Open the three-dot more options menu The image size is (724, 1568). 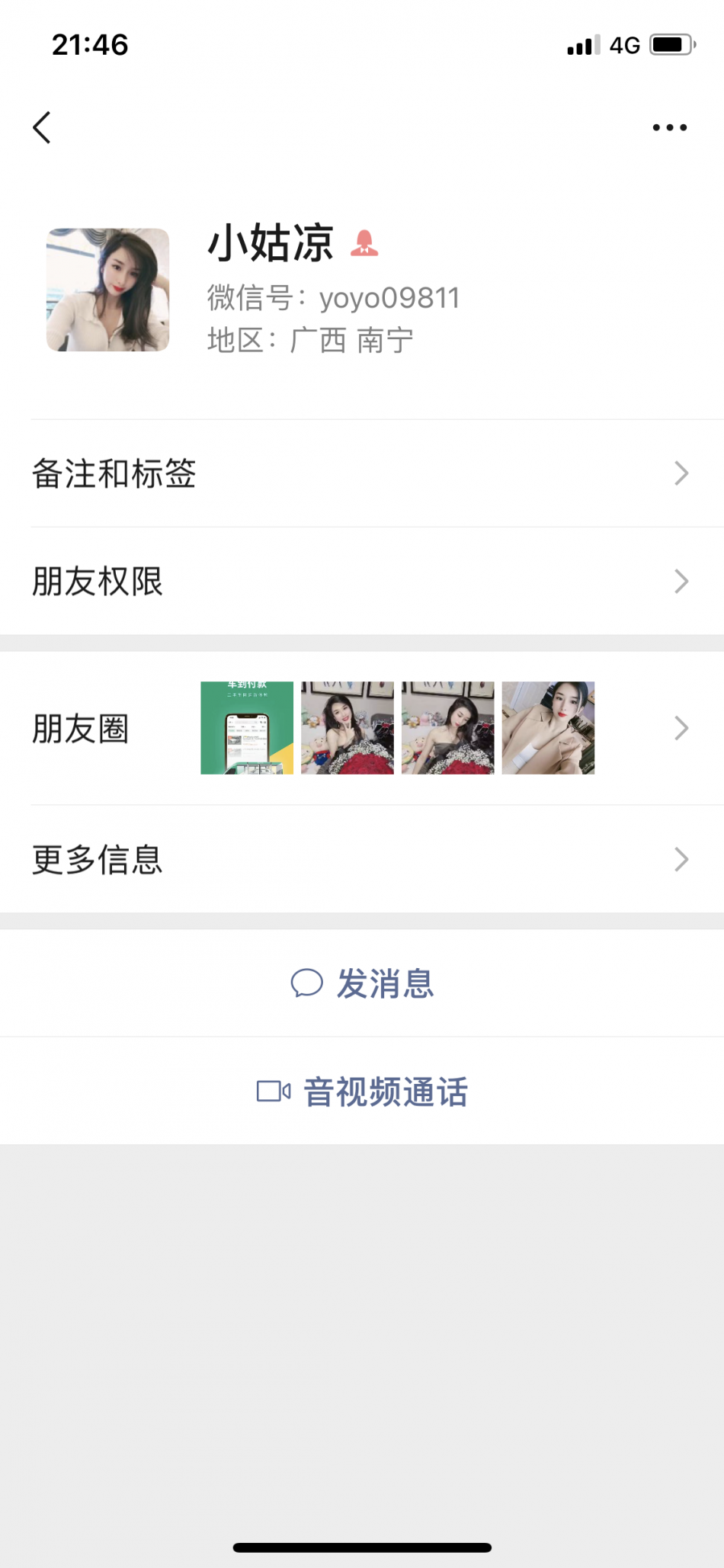tap(669, 127)
